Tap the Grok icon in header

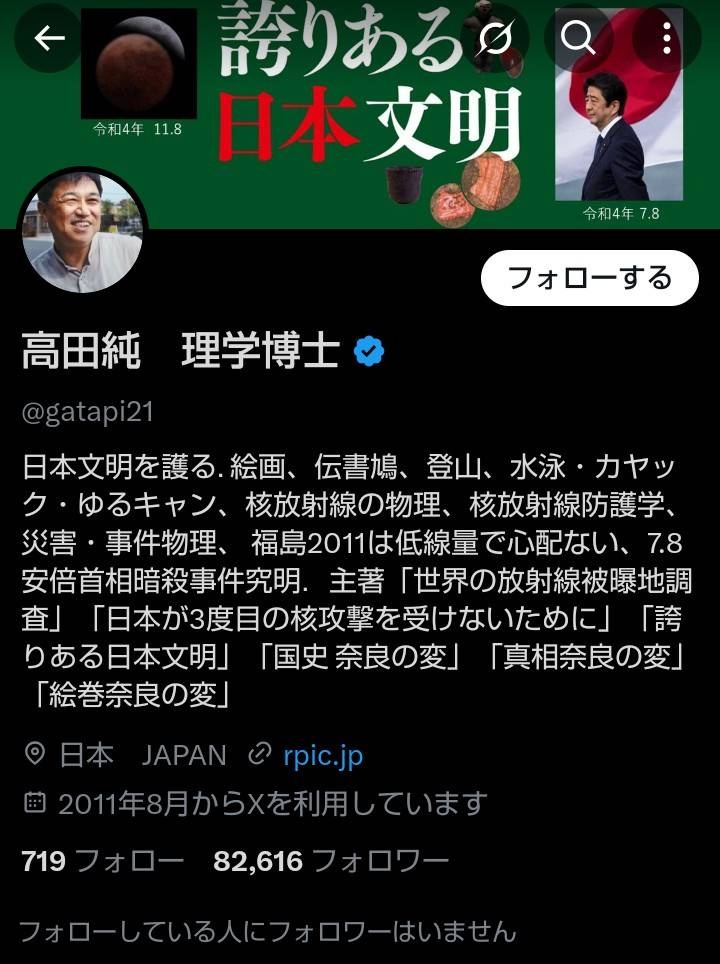(x=495, y=38)
